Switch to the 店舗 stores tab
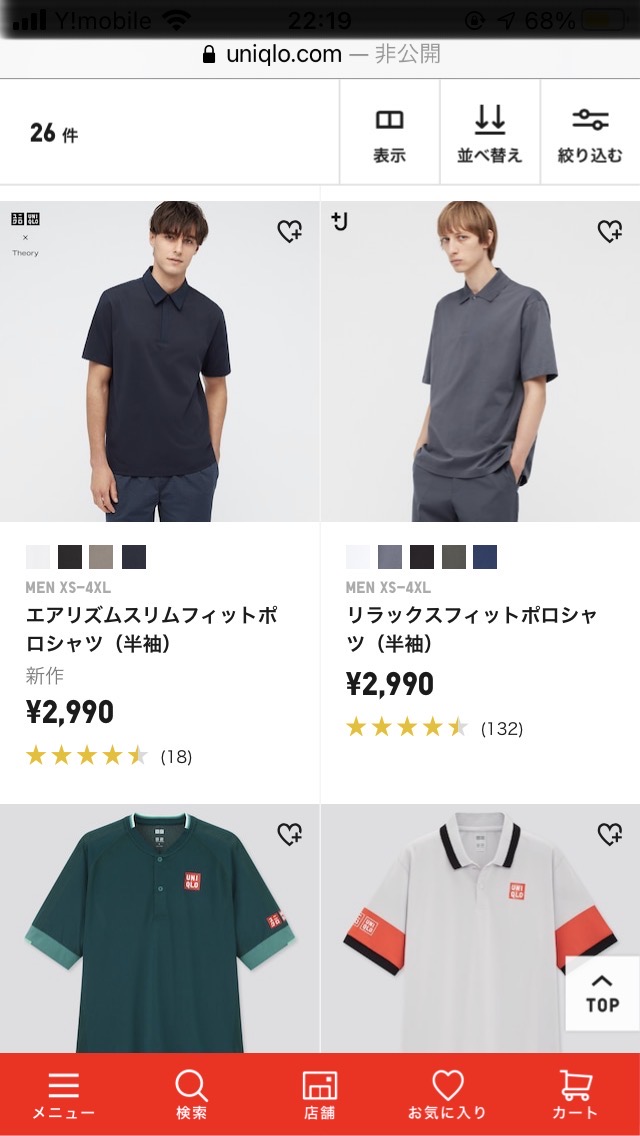The height and width of the screenshot is (1136, 640). [x=320, y=1095]
